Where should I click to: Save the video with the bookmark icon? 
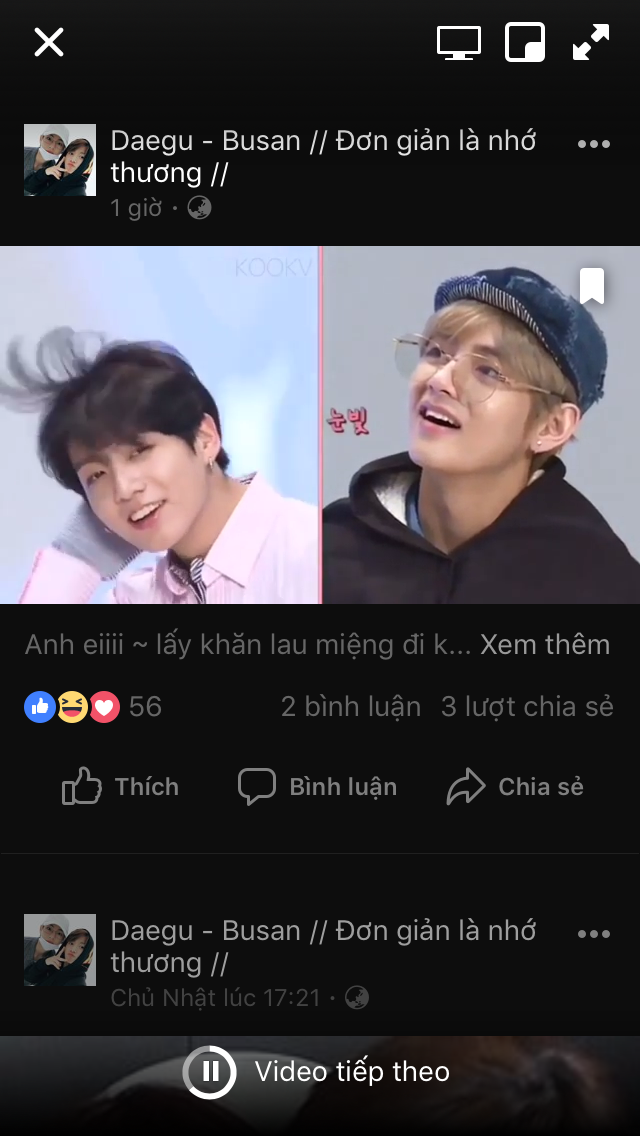tap(591, 285)
